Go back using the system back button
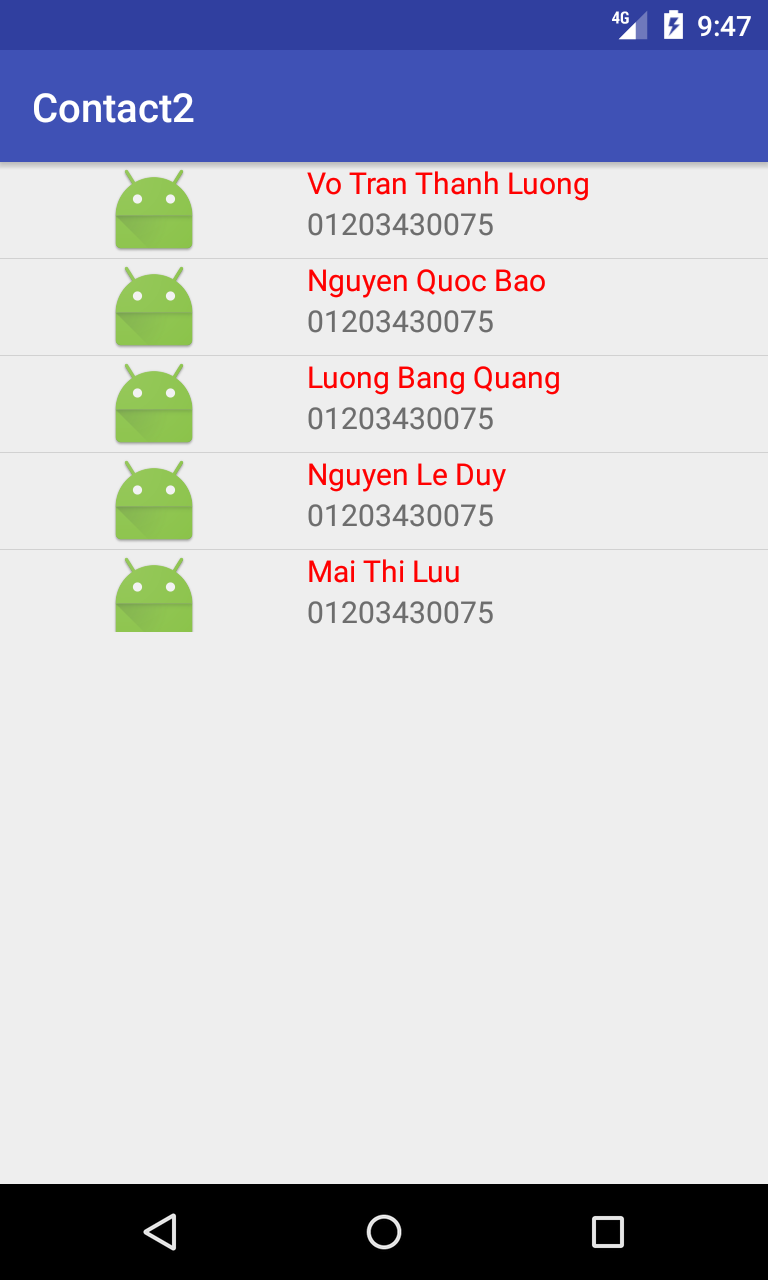 click(x=160, y=1232)
